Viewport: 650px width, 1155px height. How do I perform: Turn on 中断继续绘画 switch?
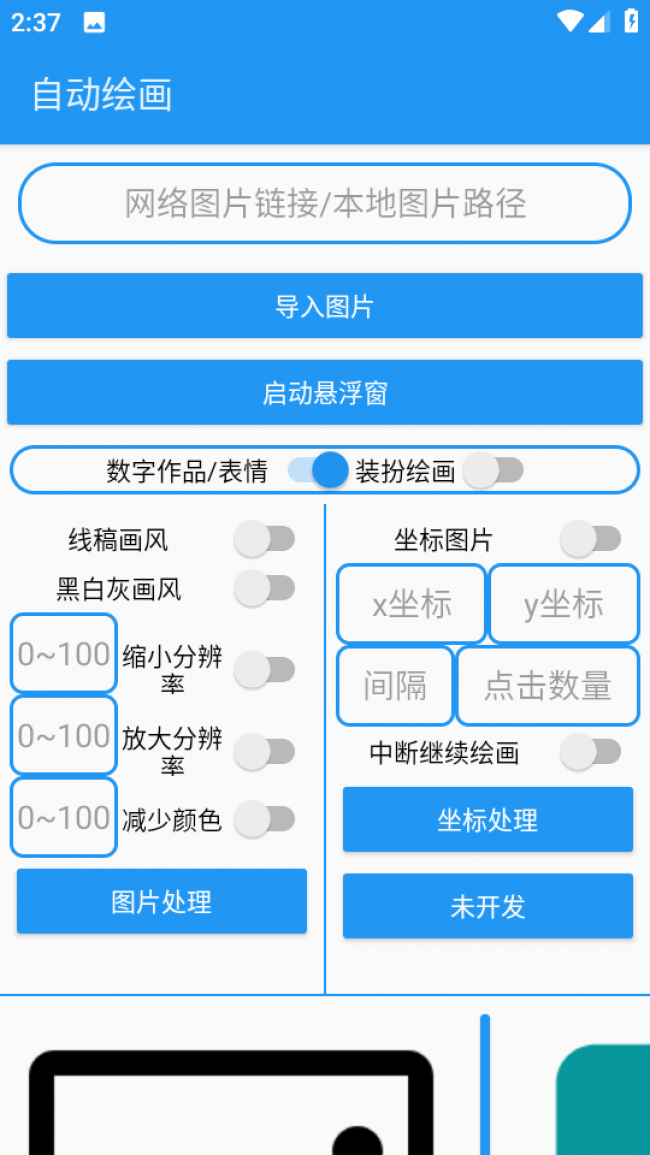point(590,752)
